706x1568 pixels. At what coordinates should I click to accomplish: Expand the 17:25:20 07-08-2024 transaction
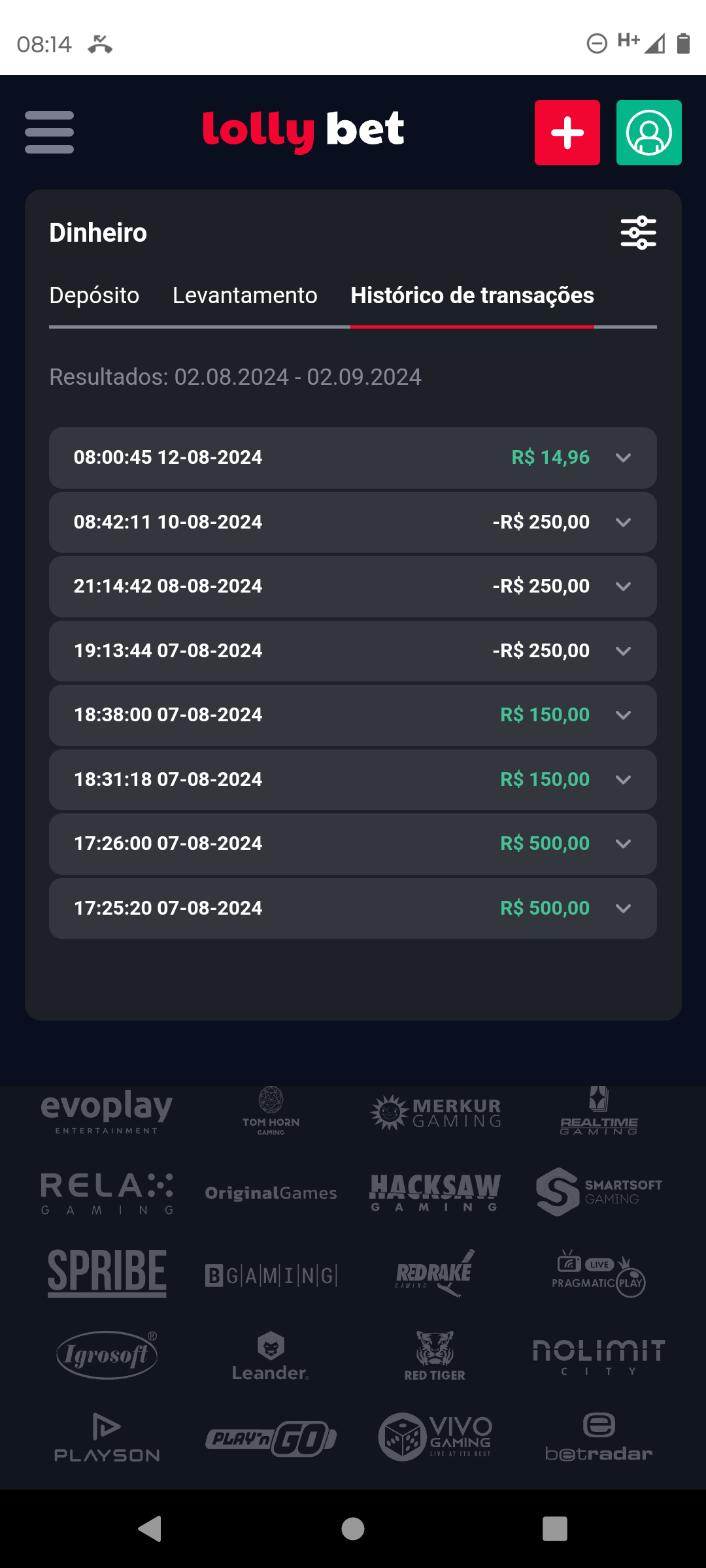(623, 909)
